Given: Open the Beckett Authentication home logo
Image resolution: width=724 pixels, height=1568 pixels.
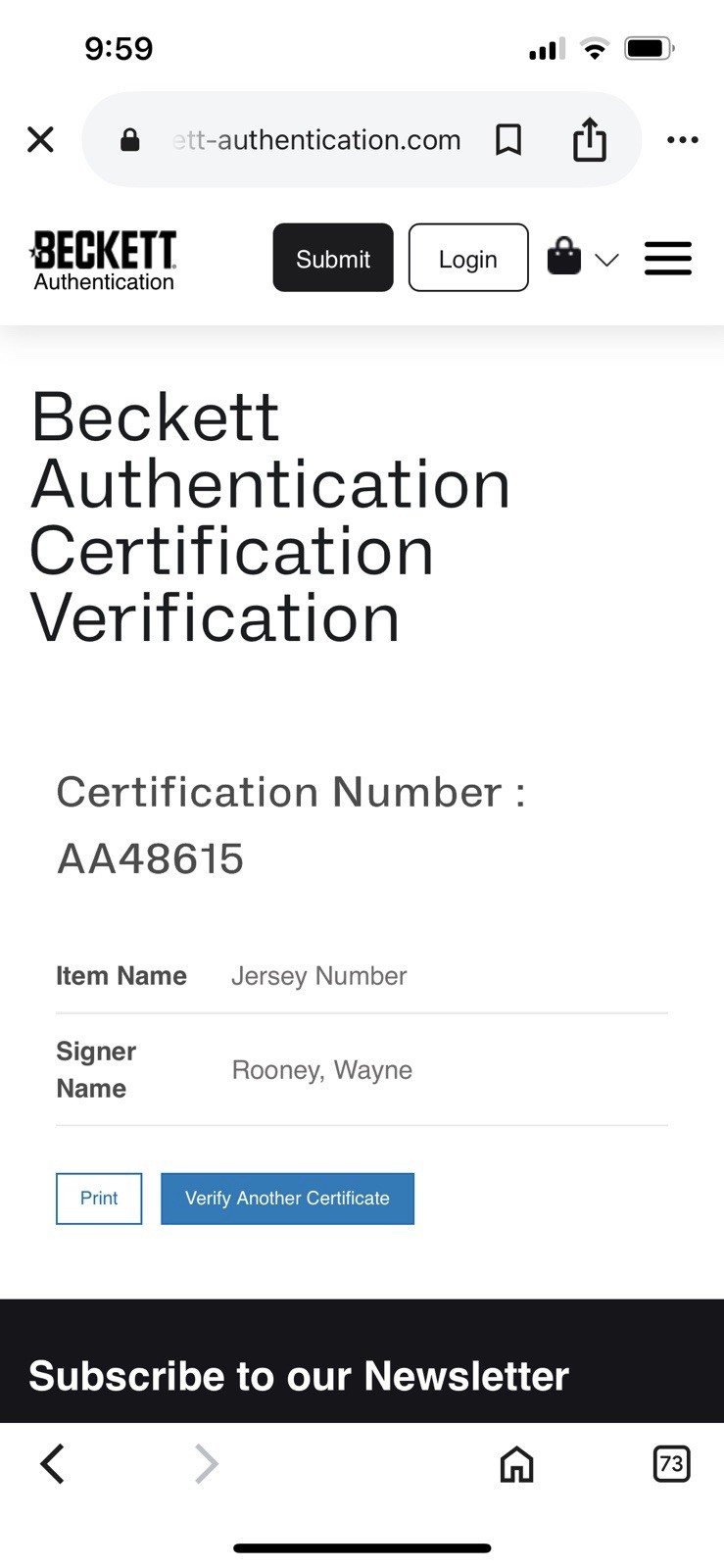Looking at the screenshot, I should 104,261.
